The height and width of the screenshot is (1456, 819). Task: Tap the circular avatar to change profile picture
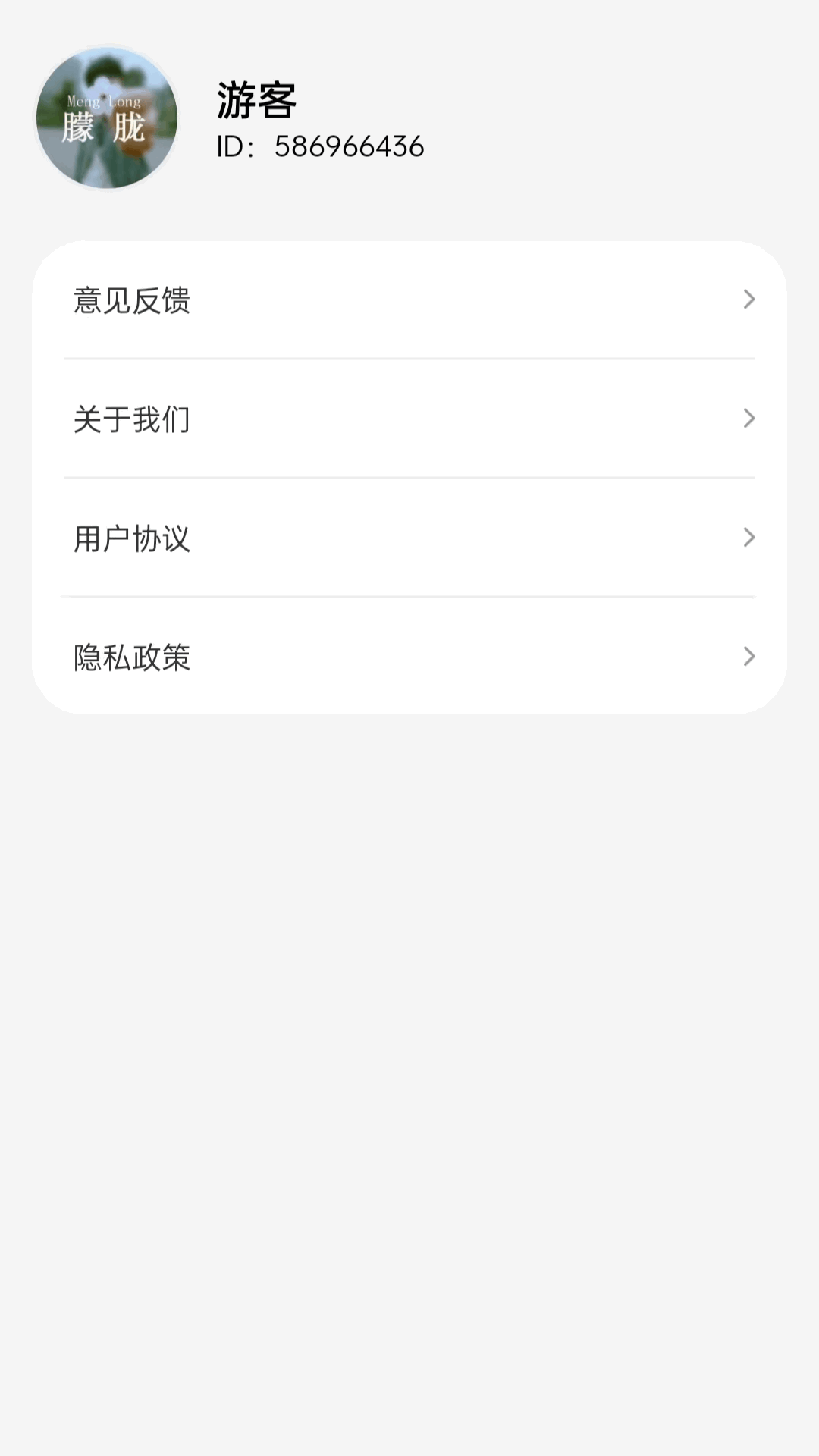click(x=106, y=118)
